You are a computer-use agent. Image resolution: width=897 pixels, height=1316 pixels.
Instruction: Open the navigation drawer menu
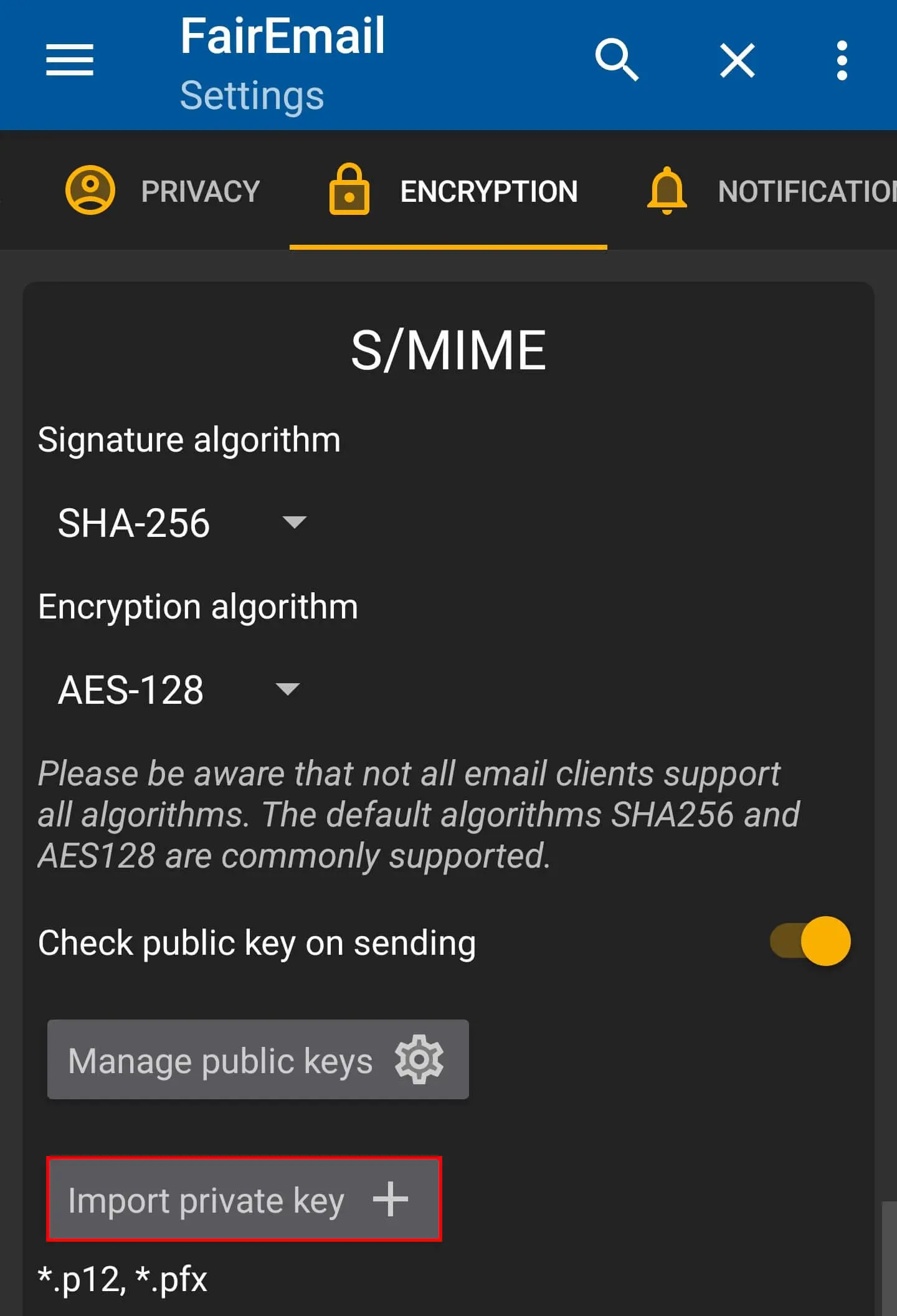tap(70, 60)
